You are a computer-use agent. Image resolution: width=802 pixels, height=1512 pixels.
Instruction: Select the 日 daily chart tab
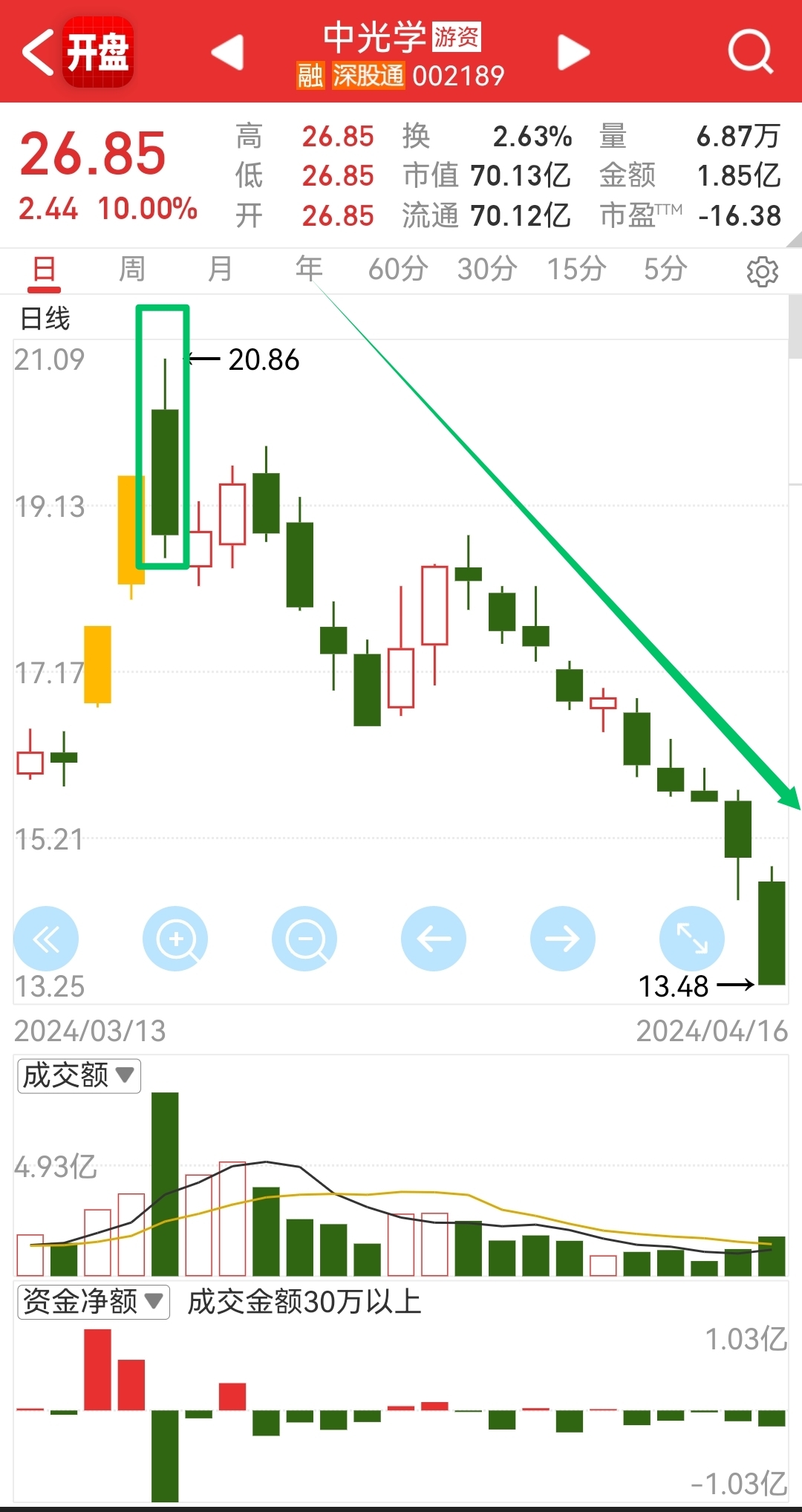45,269
